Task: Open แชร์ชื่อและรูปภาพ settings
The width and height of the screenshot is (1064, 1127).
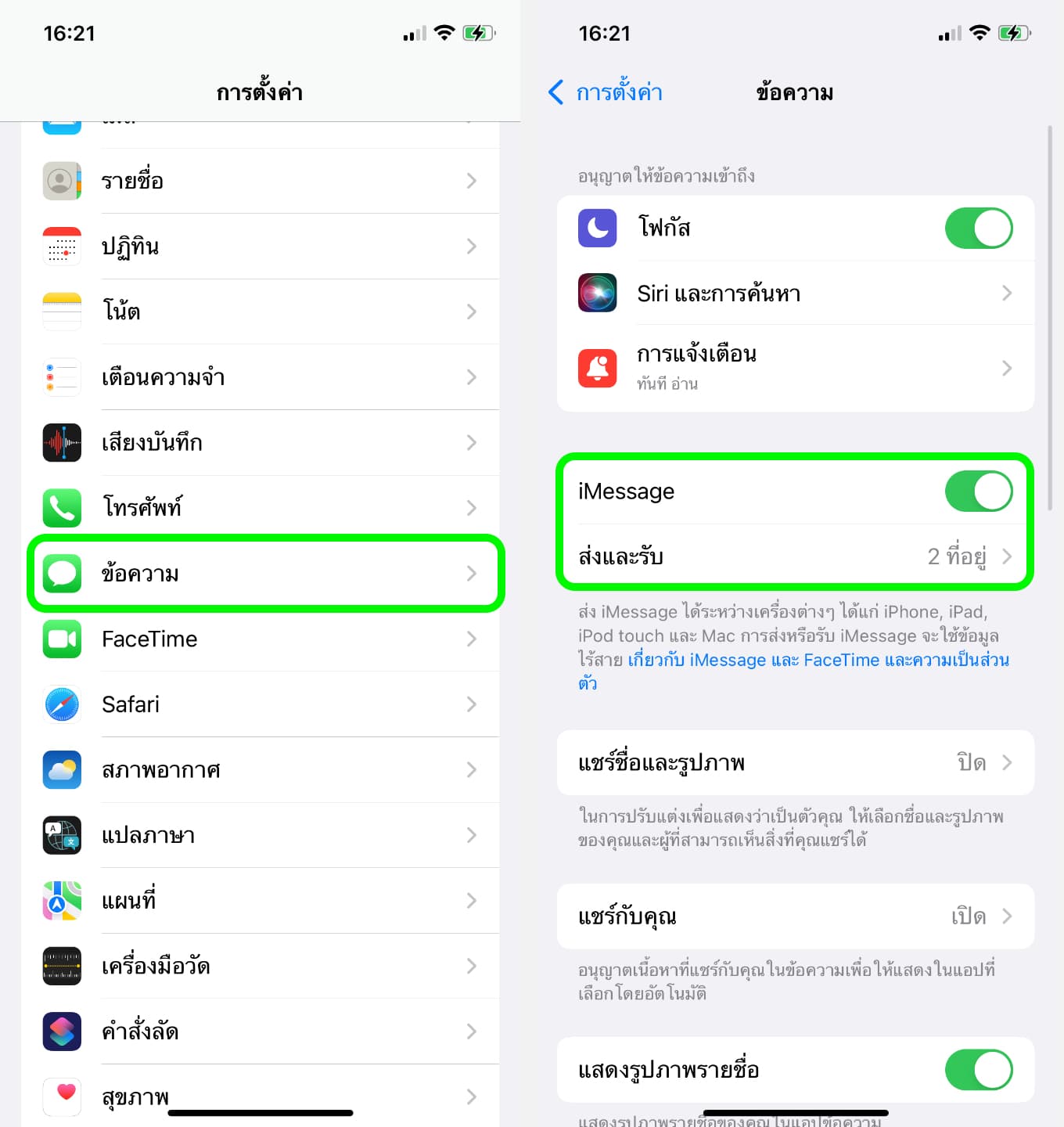Action: [x=795, y=763]
